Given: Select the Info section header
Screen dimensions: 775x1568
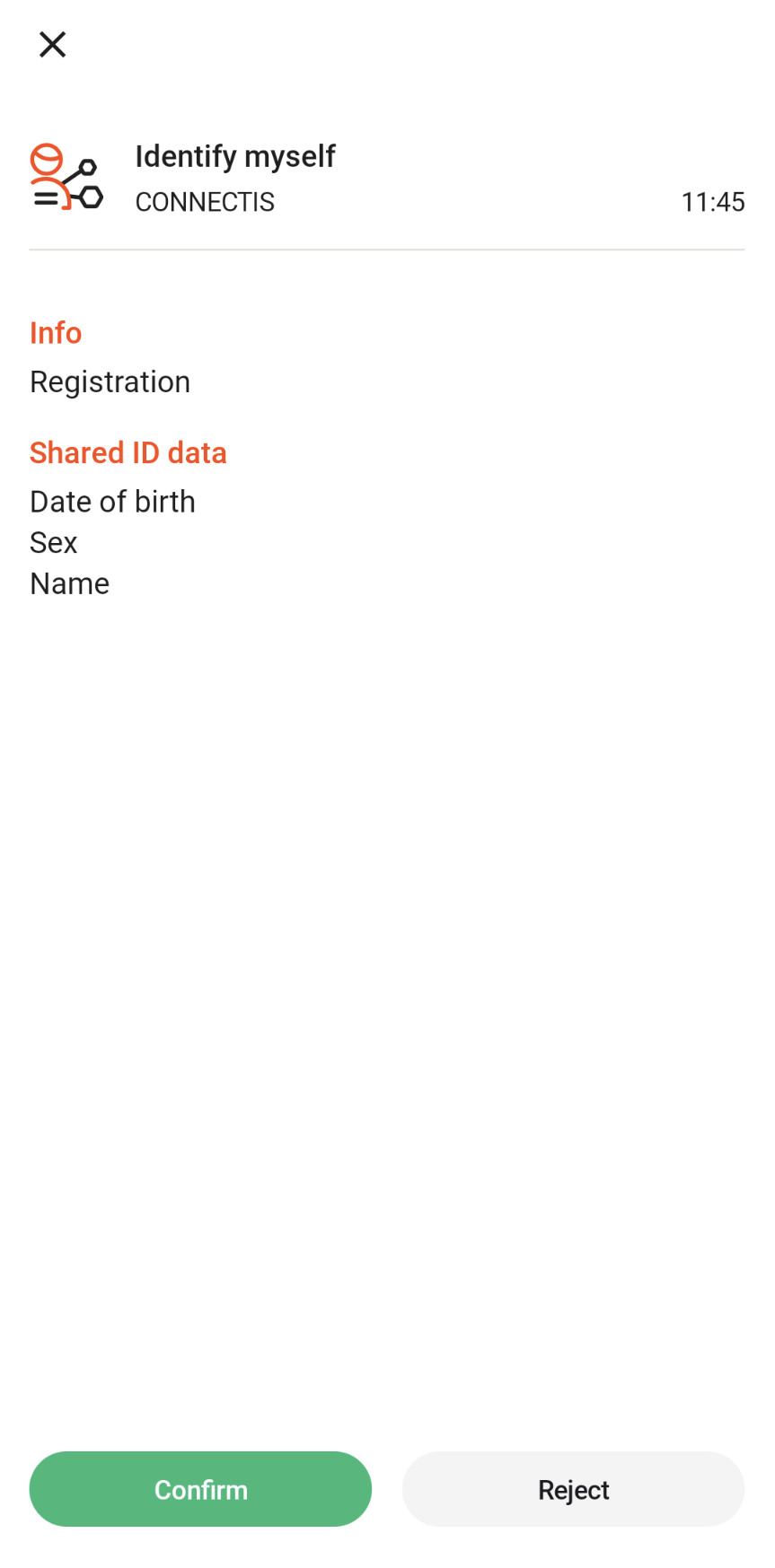Looking at the screenshot, I should coord(56,332).
